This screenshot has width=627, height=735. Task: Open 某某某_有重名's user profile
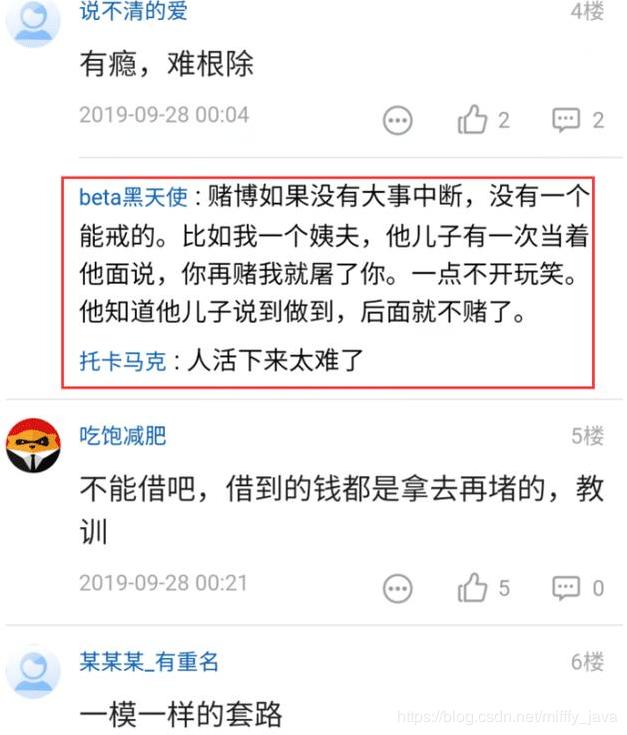pos(149,662)
